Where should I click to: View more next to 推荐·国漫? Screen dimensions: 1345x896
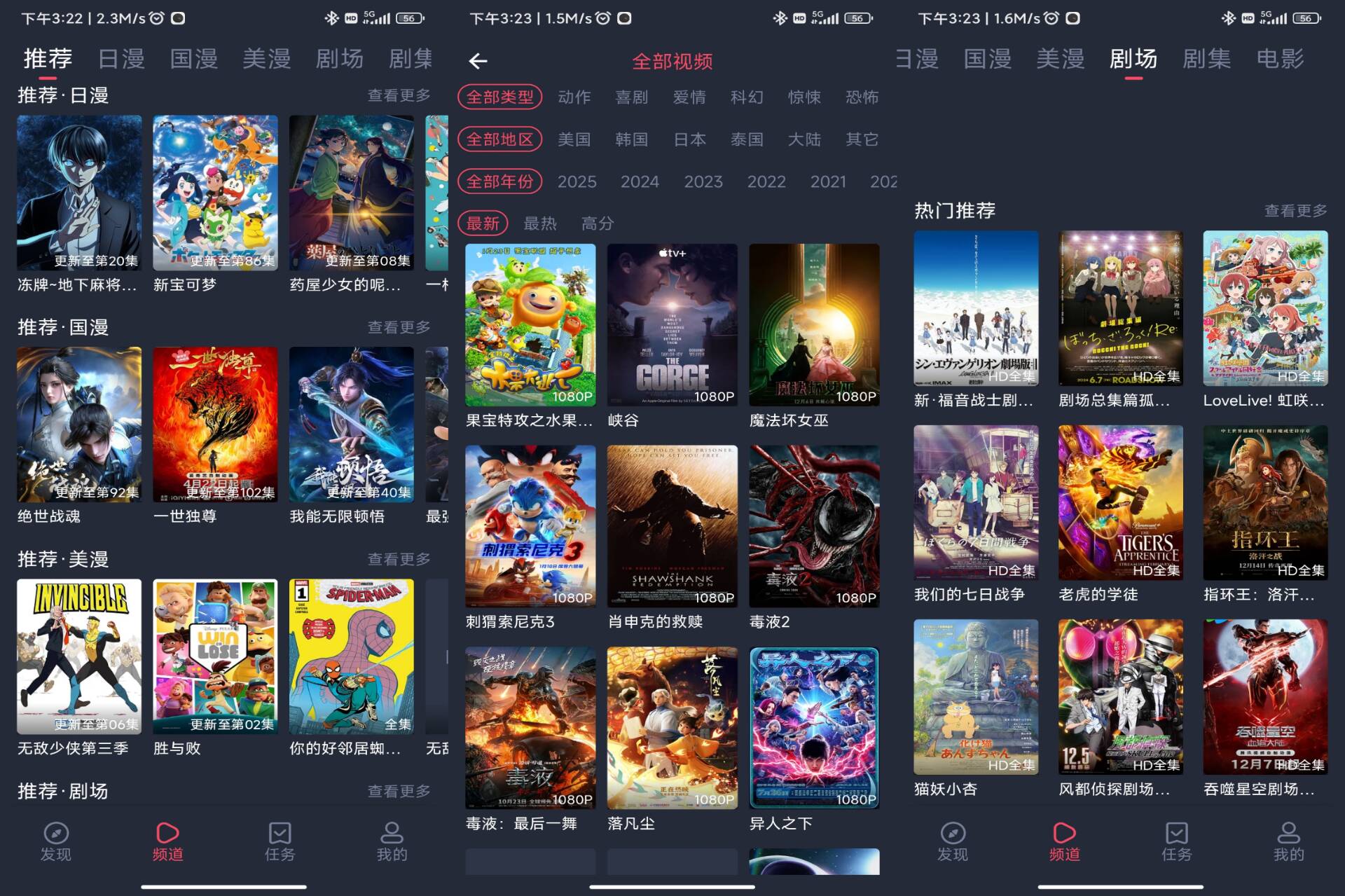[399, 327]
